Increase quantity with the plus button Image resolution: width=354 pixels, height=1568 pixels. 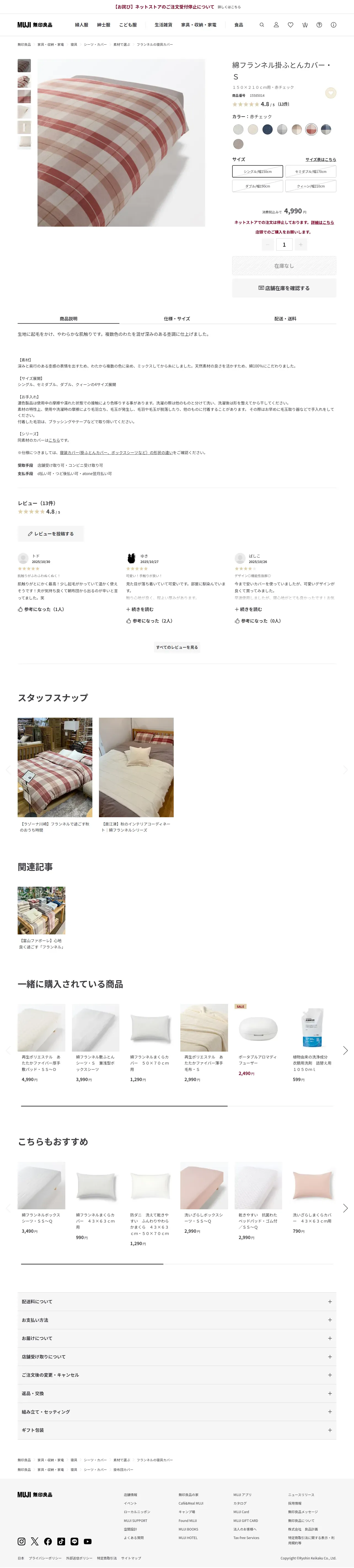(x=301, y=245)
